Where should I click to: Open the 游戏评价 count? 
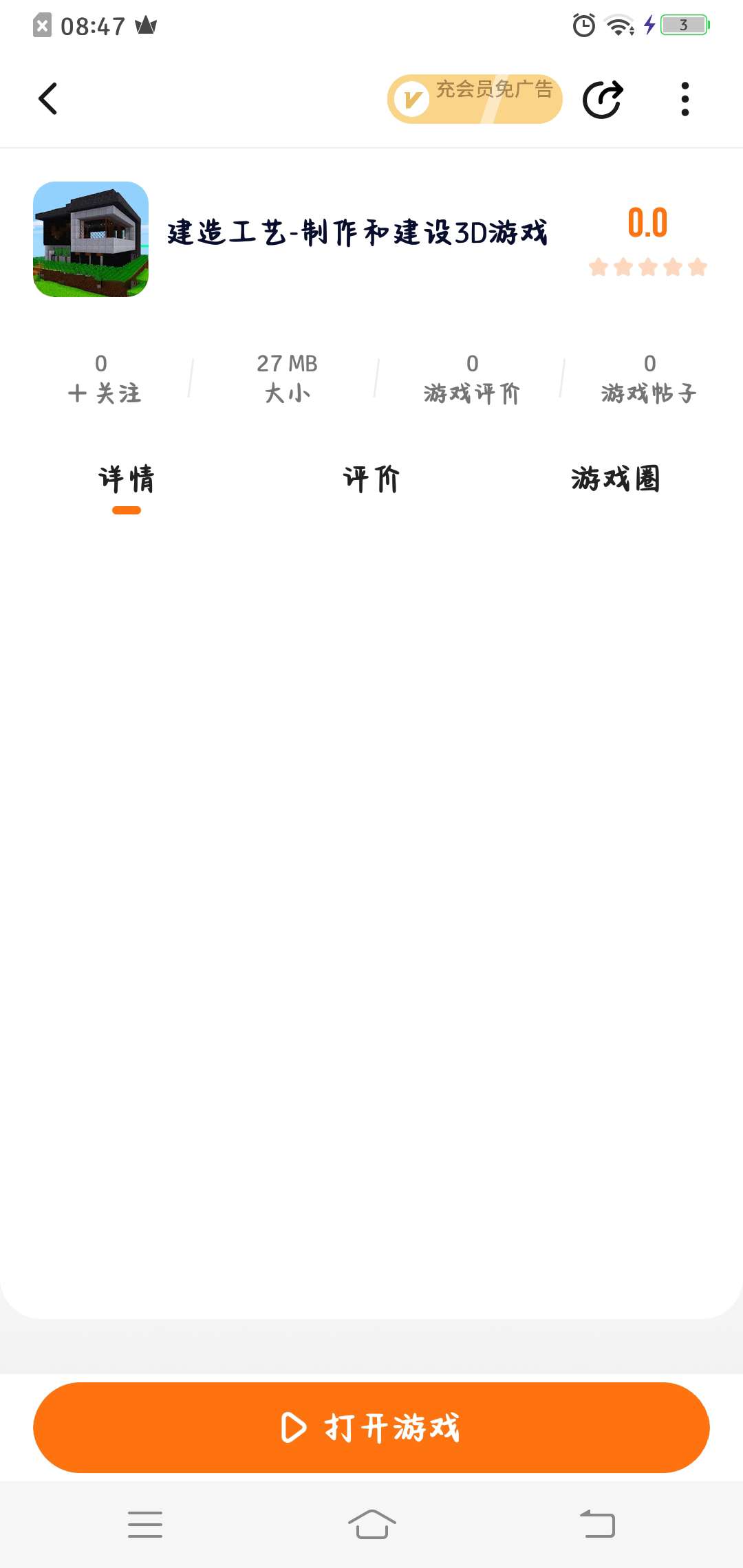click(x=472, y=379)
